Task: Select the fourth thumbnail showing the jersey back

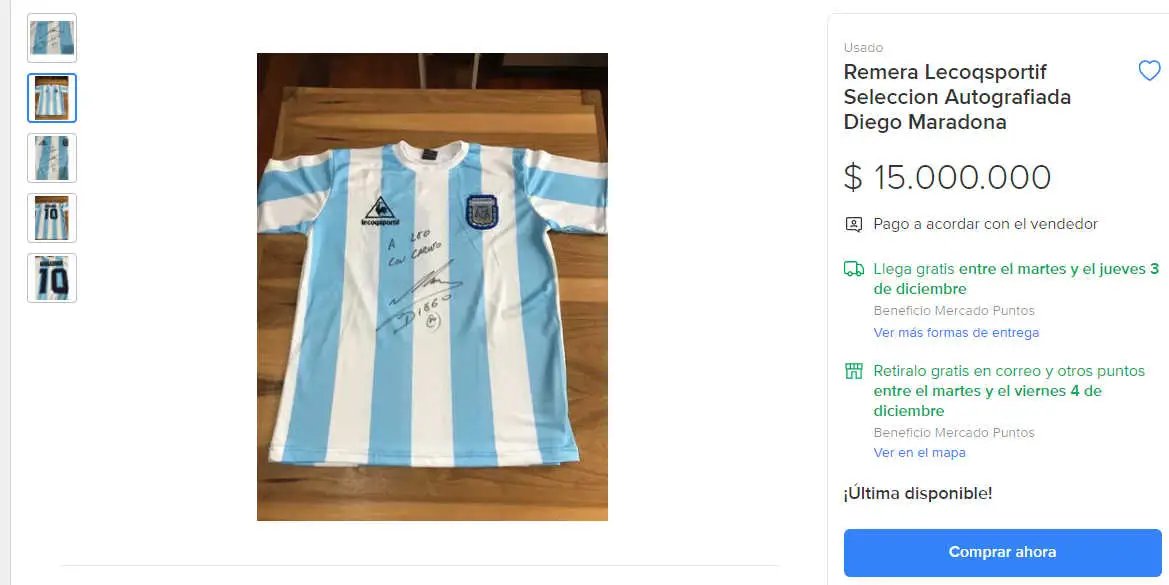Action: [x=52, y=218]
